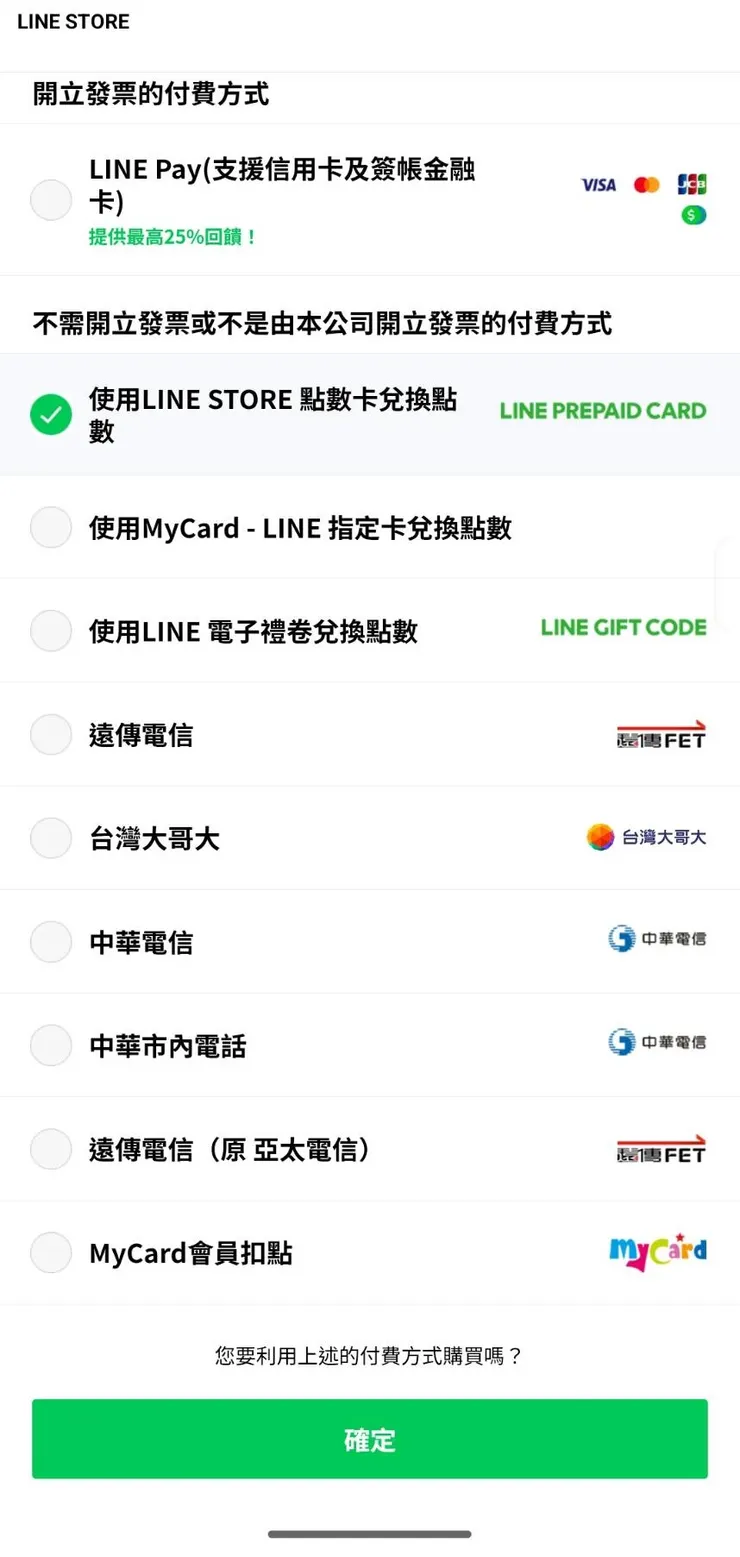Viewport: 740px width, 1557px height.
Task: Click the MyCard logo
Action: (x=658, y=1251)
